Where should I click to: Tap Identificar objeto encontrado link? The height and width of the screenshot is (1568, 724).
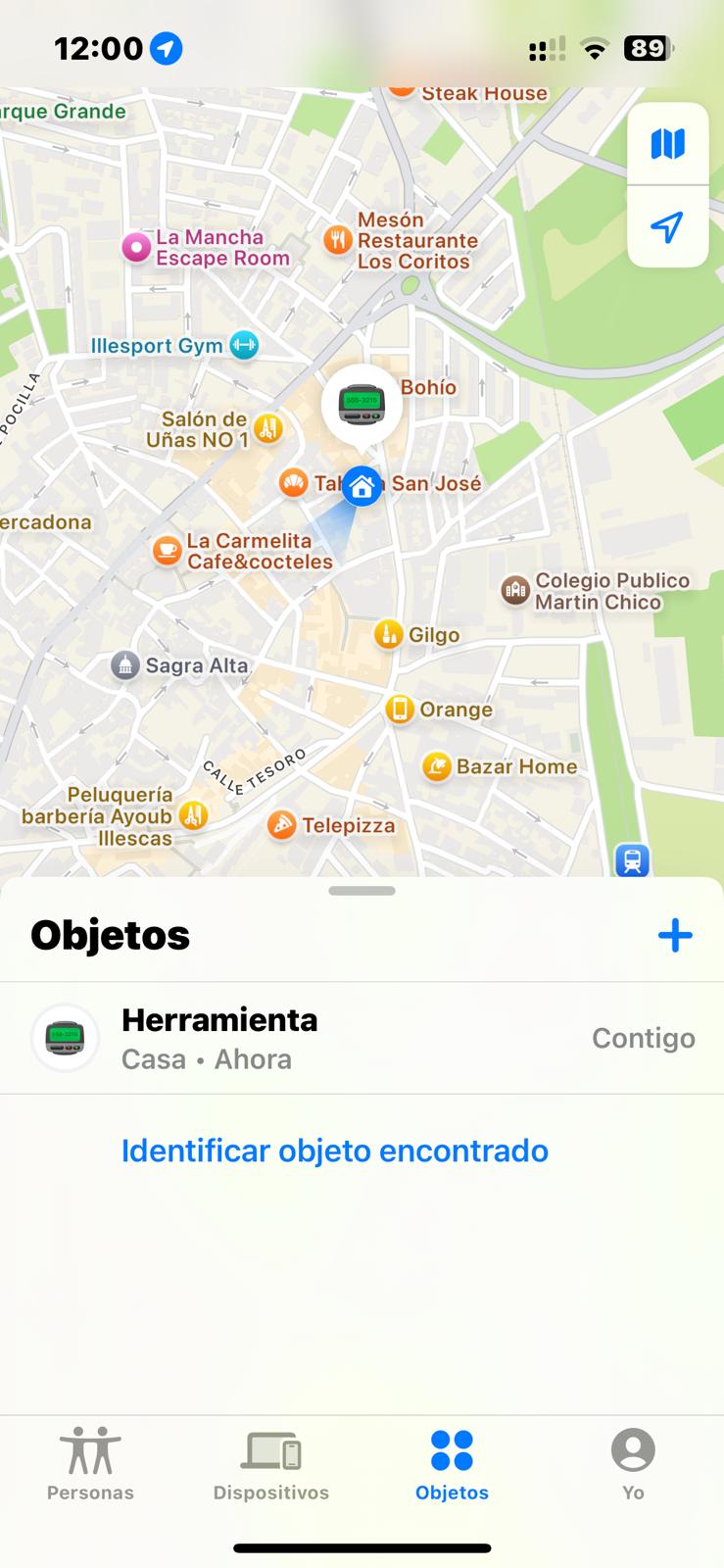coord(334,1150)
